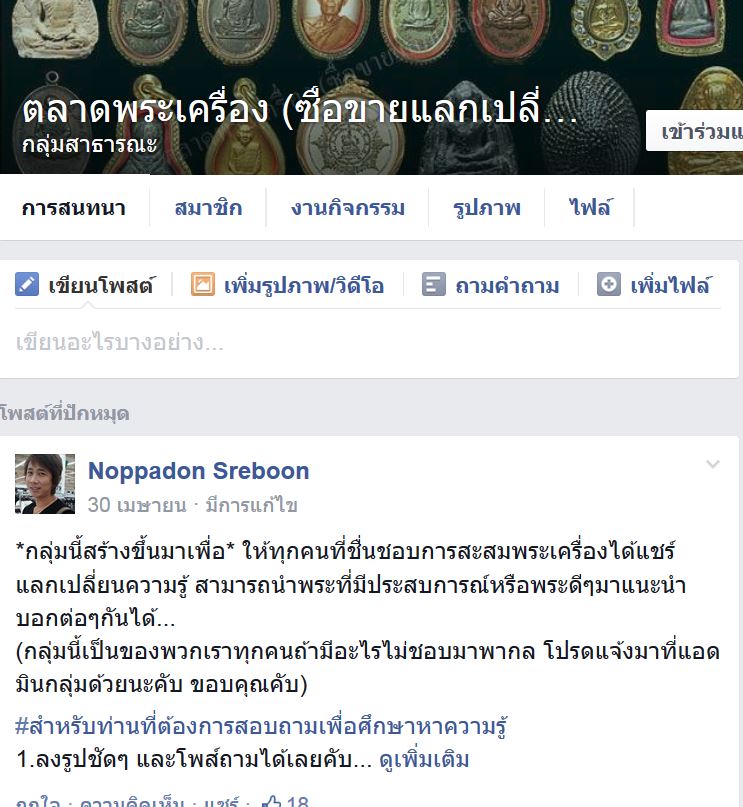View the edit history via มีการแก้ไข
The width and height of the screenshot is (743, 807).
tap(251, 505)
